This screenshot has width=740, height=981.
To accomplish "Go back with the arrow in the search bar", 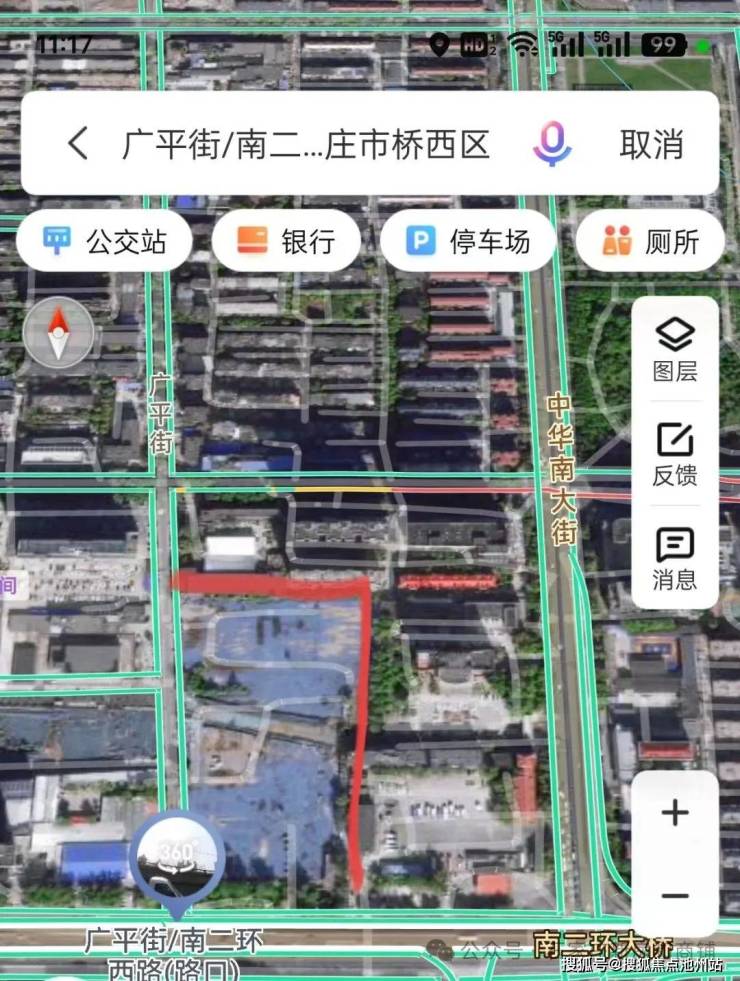I will click(x=78, y=144).
